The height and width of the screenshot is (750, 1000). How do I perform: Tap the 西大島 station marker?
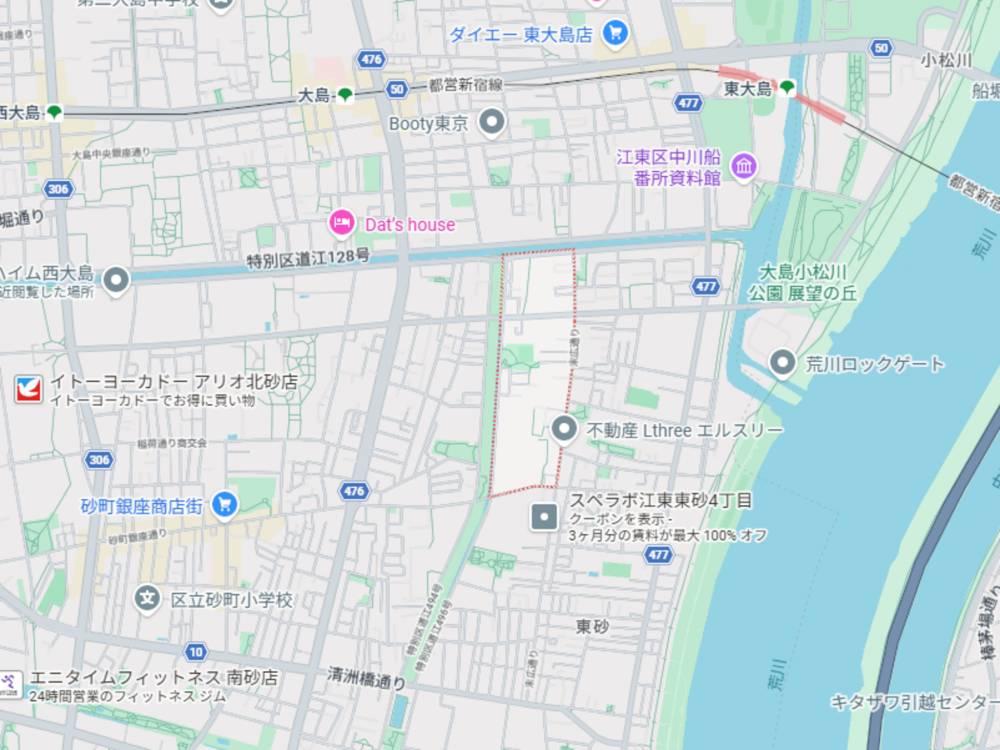pos(54,112)
